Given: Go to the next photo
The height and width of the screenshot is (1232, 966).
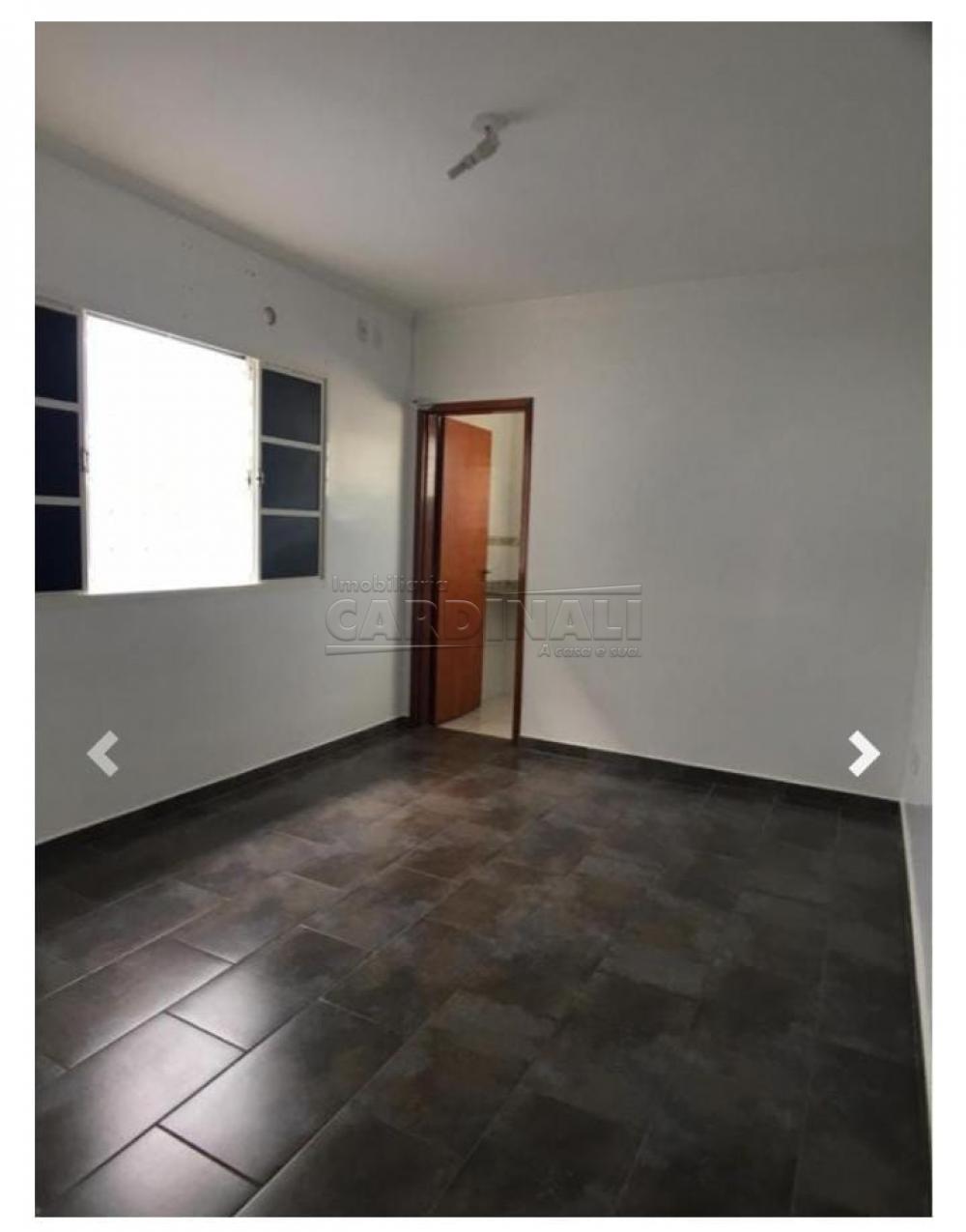Looking at the screenshot, I should click(863, 753).
